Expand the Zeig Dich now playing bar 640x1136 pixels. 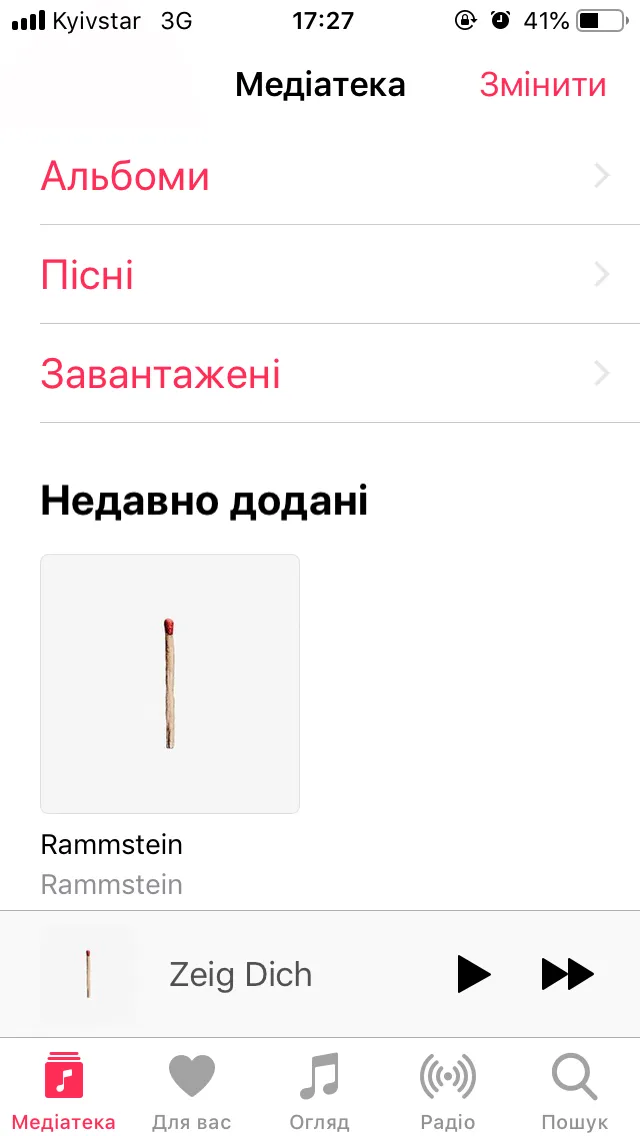pos(240,974)
